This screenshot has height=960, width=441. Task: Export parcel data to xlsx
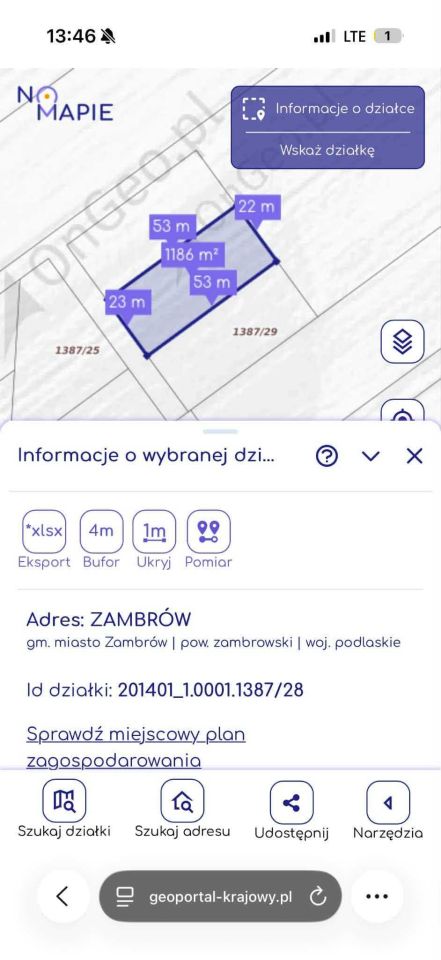44,531
